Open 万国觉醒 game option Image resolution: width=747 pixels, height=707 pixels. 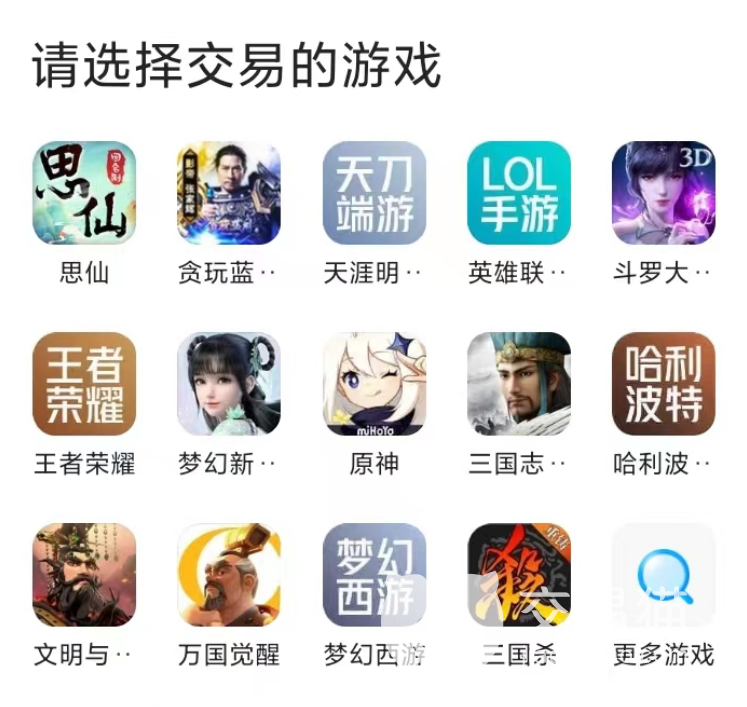(x=229, y=575)
